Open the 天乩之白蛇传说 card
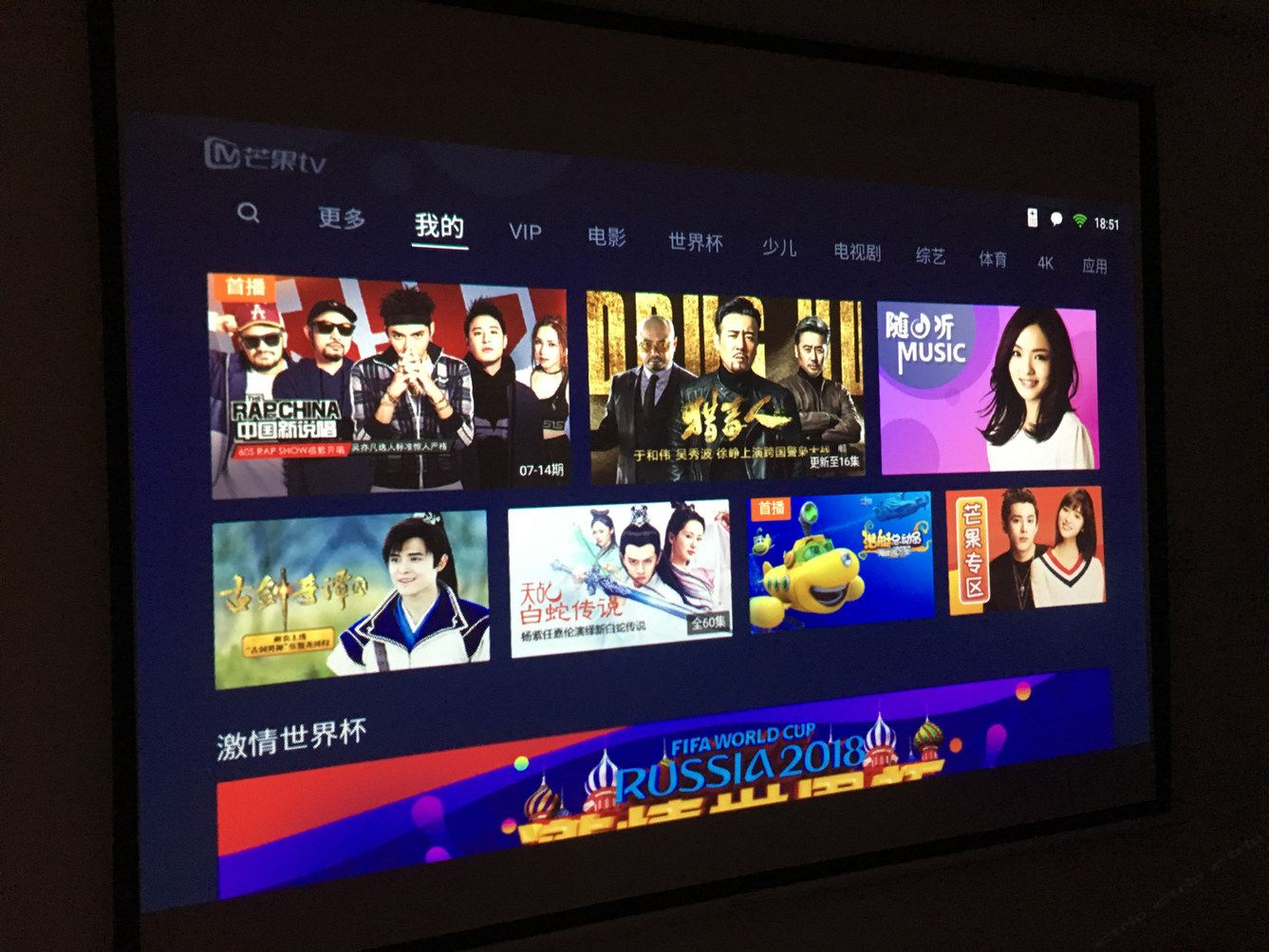 pyautogui.click(x=620, y=579)
